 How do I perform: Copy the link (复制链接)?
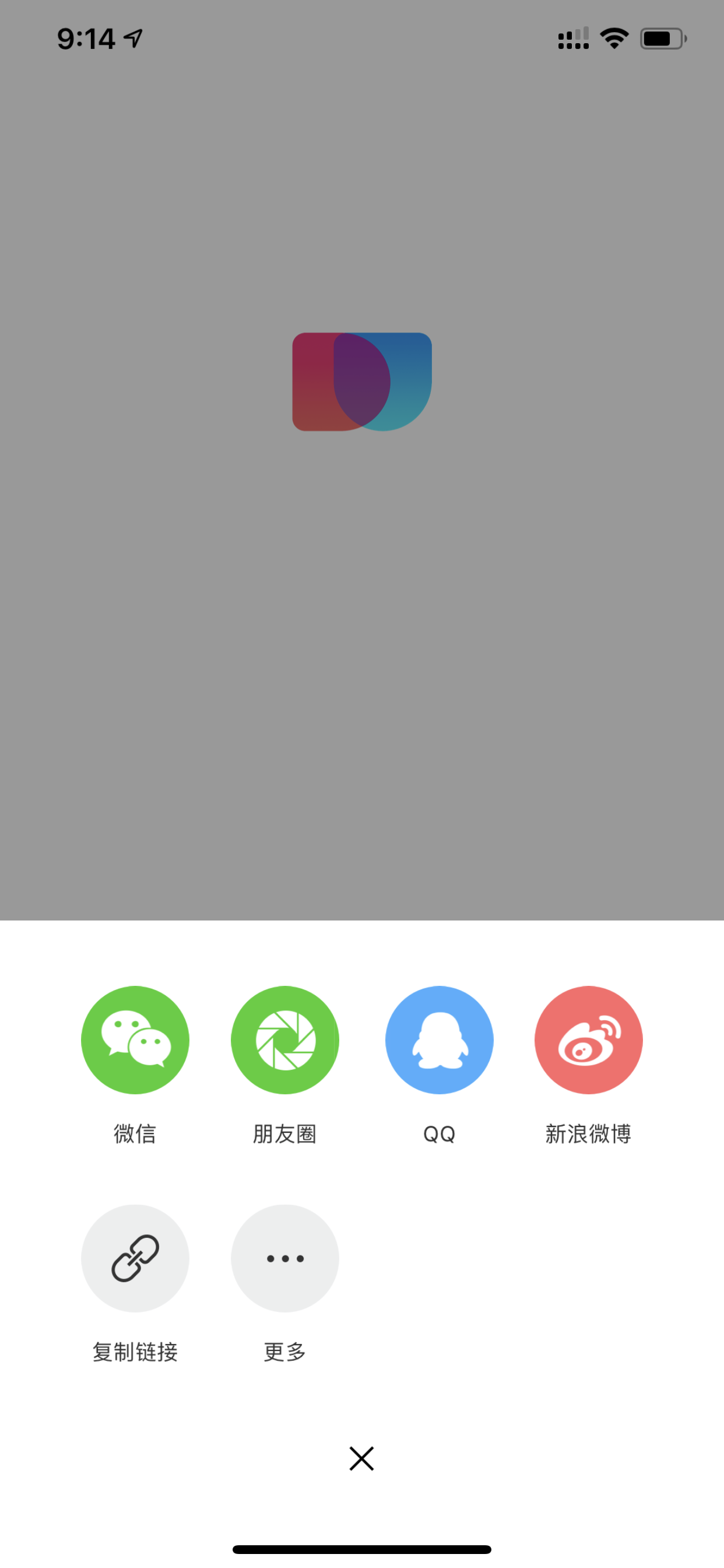tap(135, 1258)
